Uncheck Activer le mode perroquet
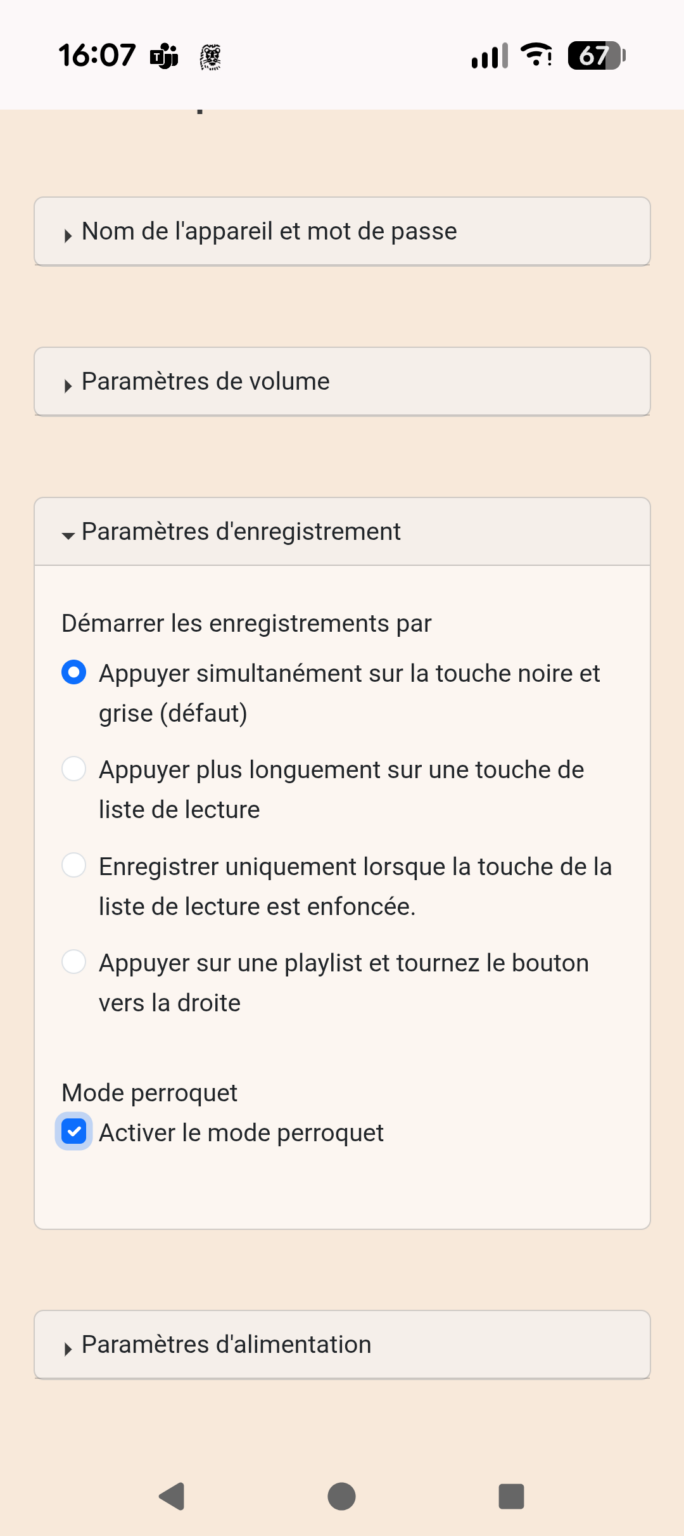 coord(74,1132)
